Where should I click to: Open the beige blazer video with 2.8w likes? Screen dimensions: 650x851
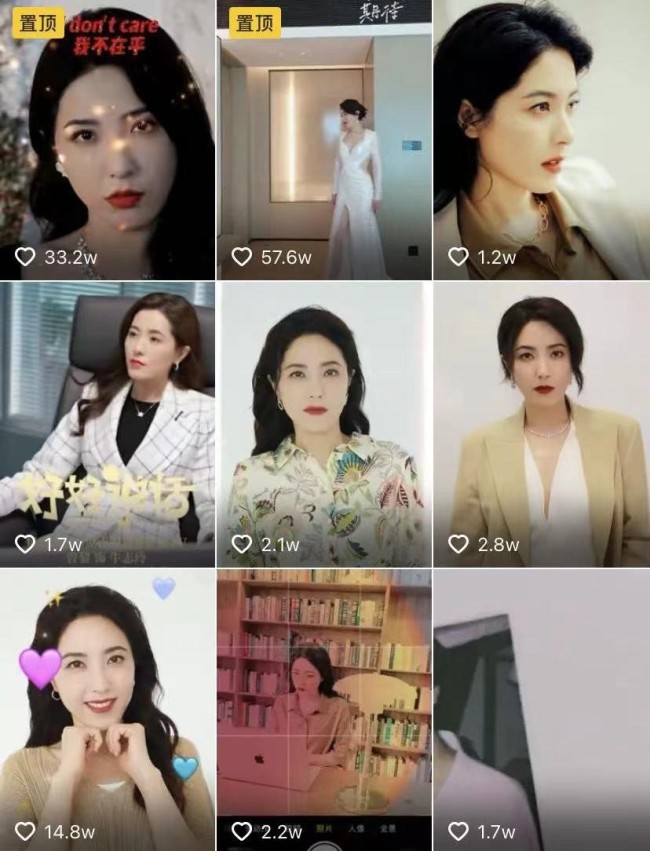[x=541, y=425]
